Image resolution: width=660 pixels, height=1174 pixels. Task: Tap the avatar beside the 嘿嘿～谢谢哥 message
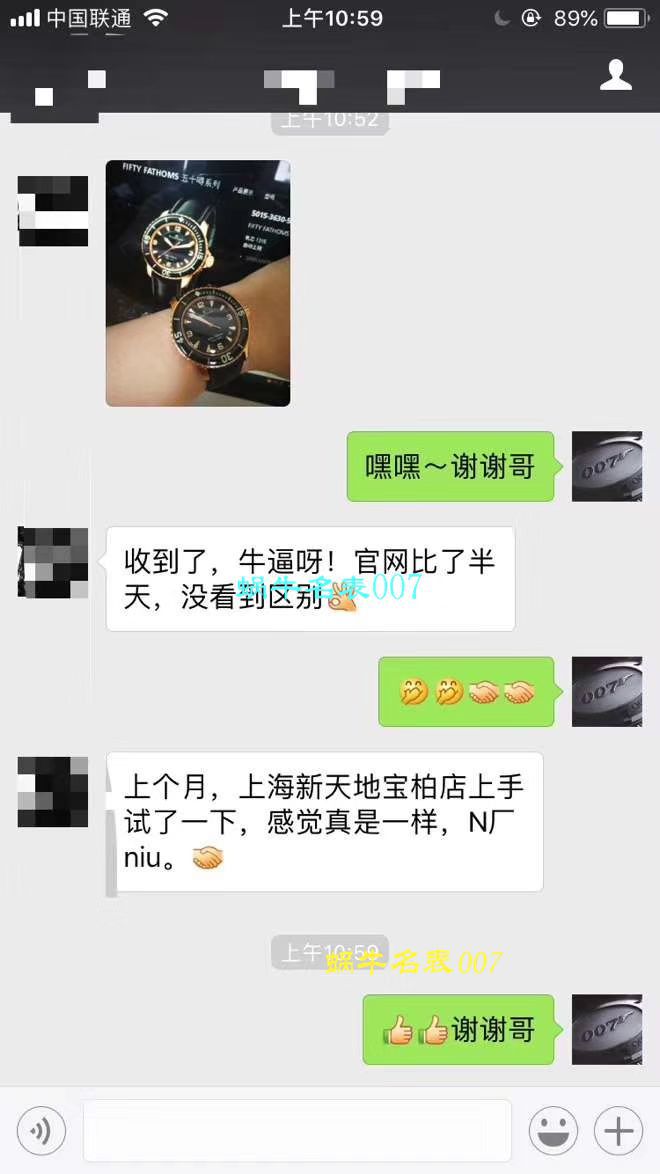click(606, 466)
